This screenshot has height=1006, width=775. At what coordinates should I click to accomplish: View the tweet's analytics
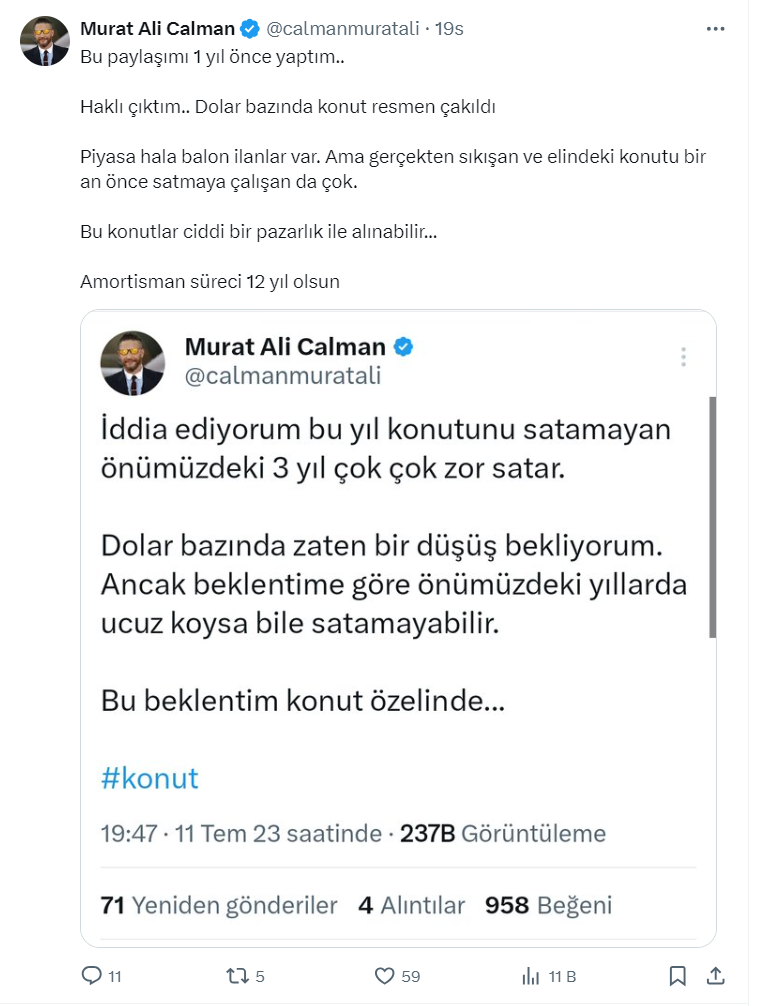point(531,976)
